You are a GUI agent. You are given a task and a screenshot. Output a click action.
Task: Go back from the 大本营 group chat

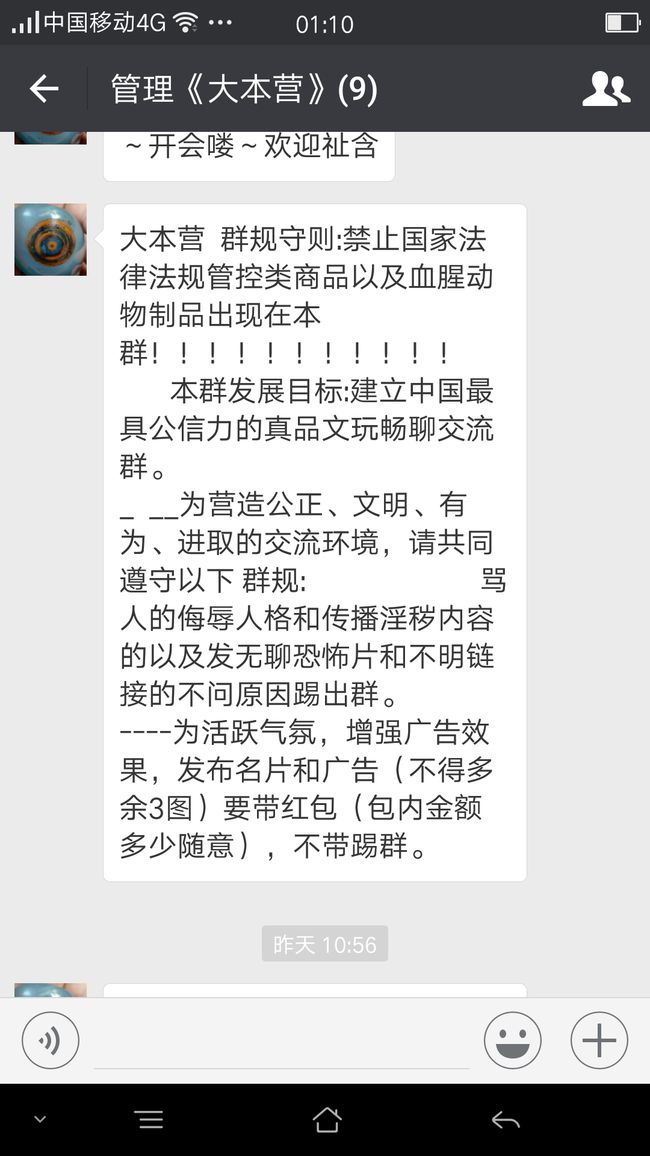(43, 88)
